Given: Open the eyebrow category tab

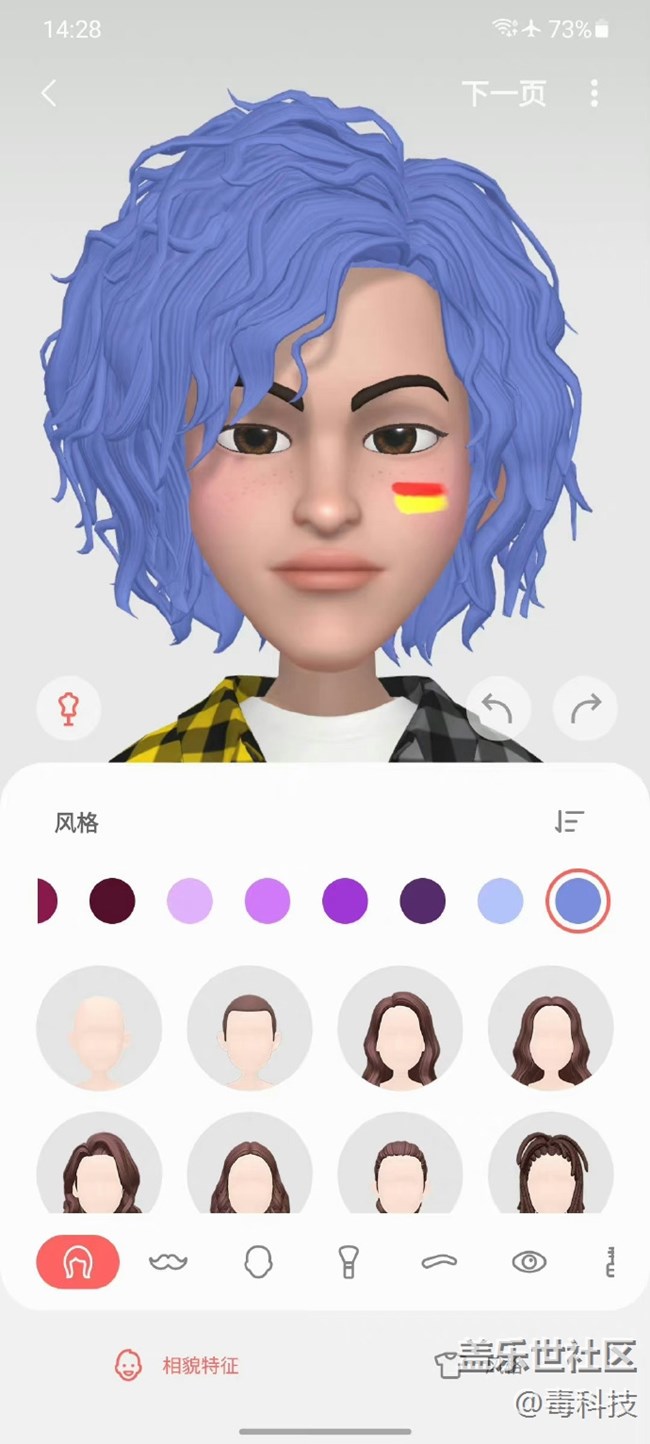Looking at the screenshot, I should (x=438, y=1262).
